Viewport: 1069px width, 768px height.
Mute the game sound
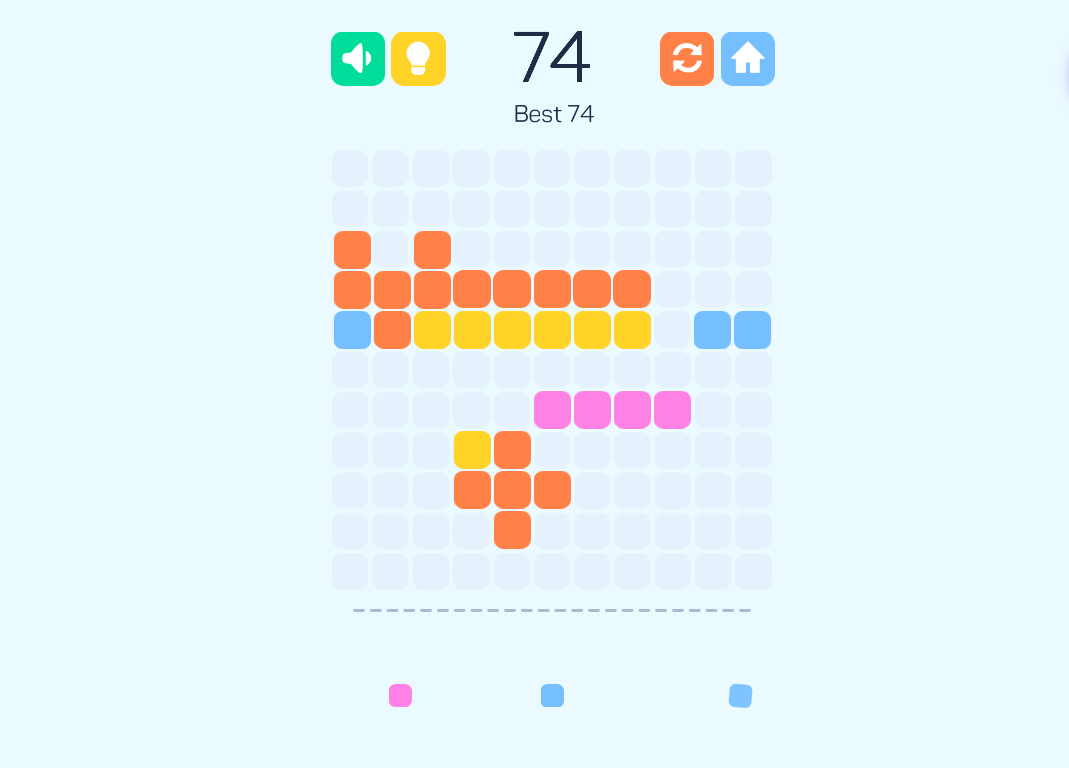[x=358, y=59]
